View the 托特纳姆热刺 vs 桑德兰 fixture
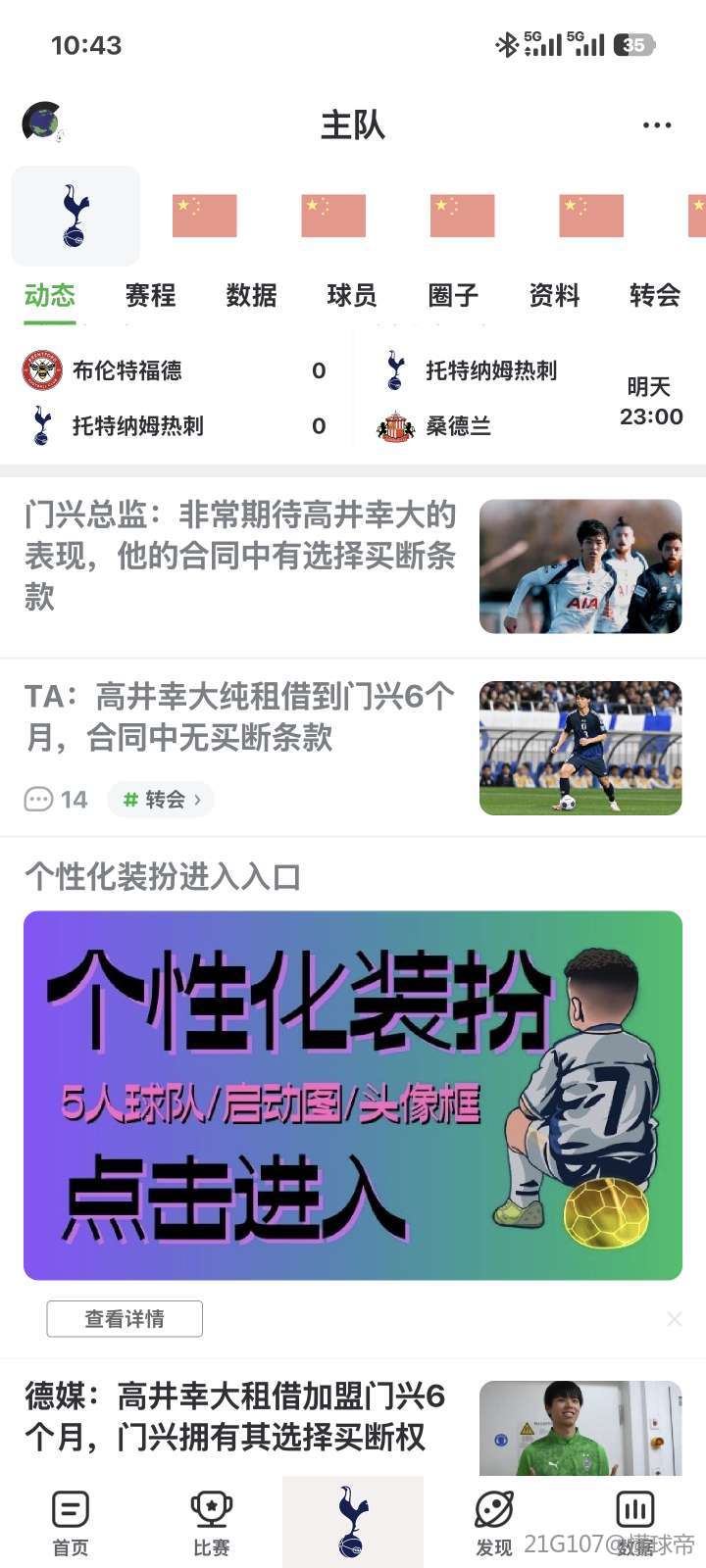The width and height of the screenshot is (706, 1568). click(529, 398)
